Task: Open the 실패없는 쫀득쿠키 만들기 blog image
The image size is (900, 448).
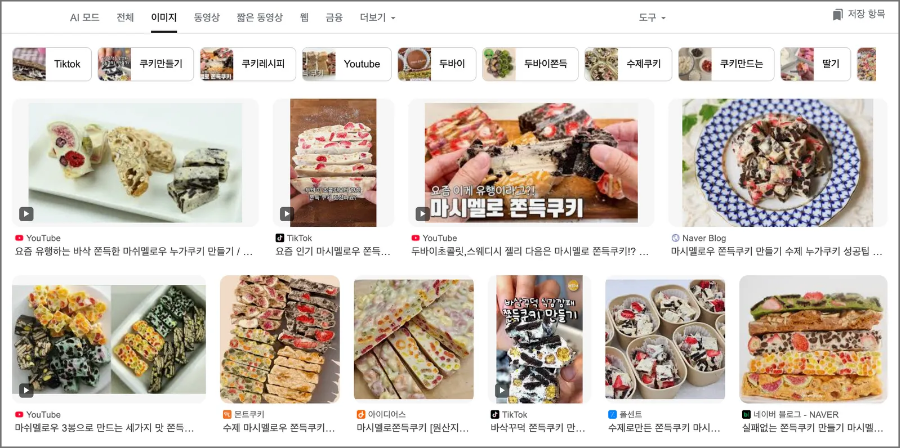Action: pyautogui.click(x=812, y=340)
